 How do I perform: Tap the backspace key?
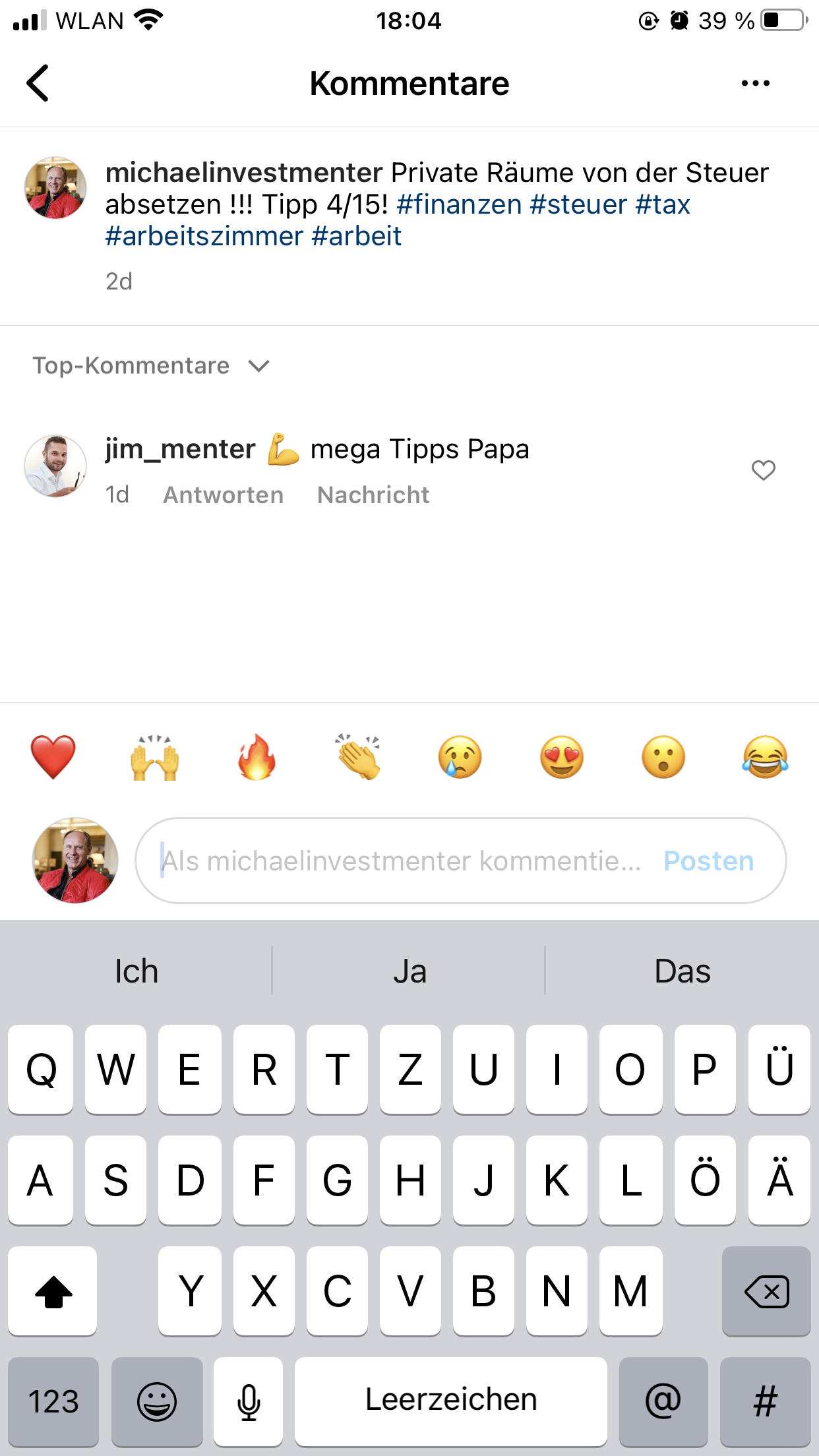pyautogui.click(x=766, y=1291)
